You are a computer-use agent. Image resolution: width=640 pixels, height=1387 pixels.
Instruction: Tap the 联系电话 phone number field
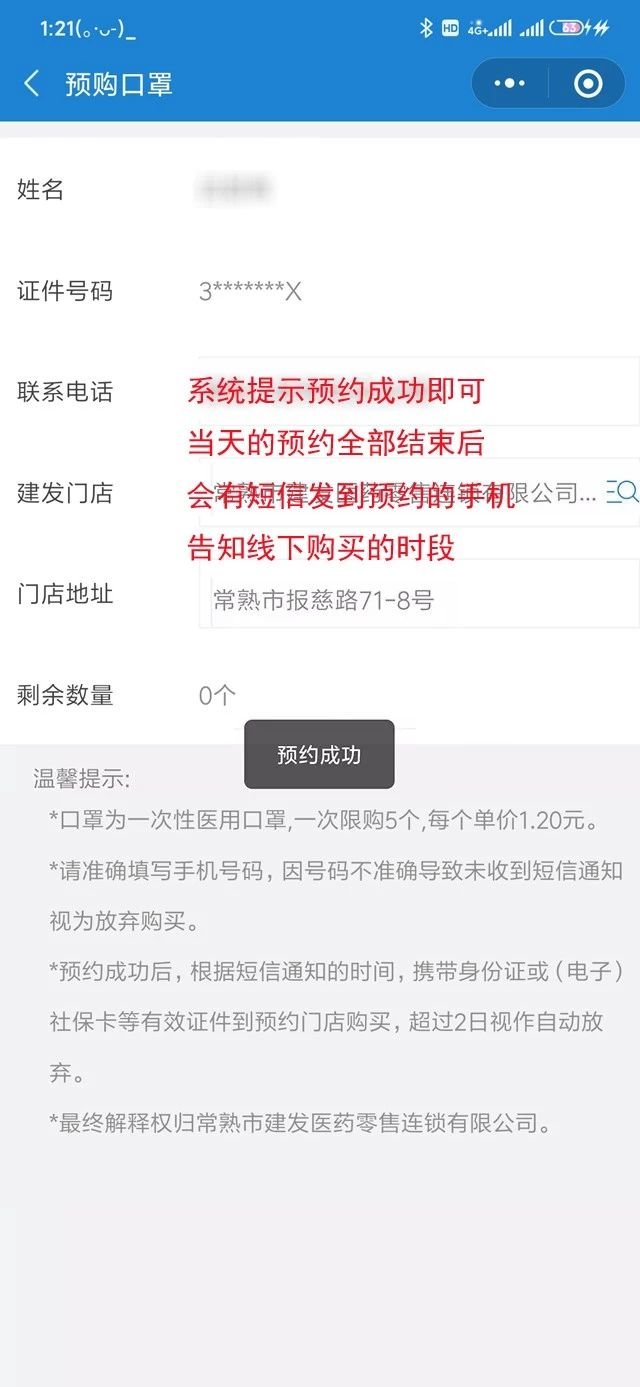pos(418,391)
